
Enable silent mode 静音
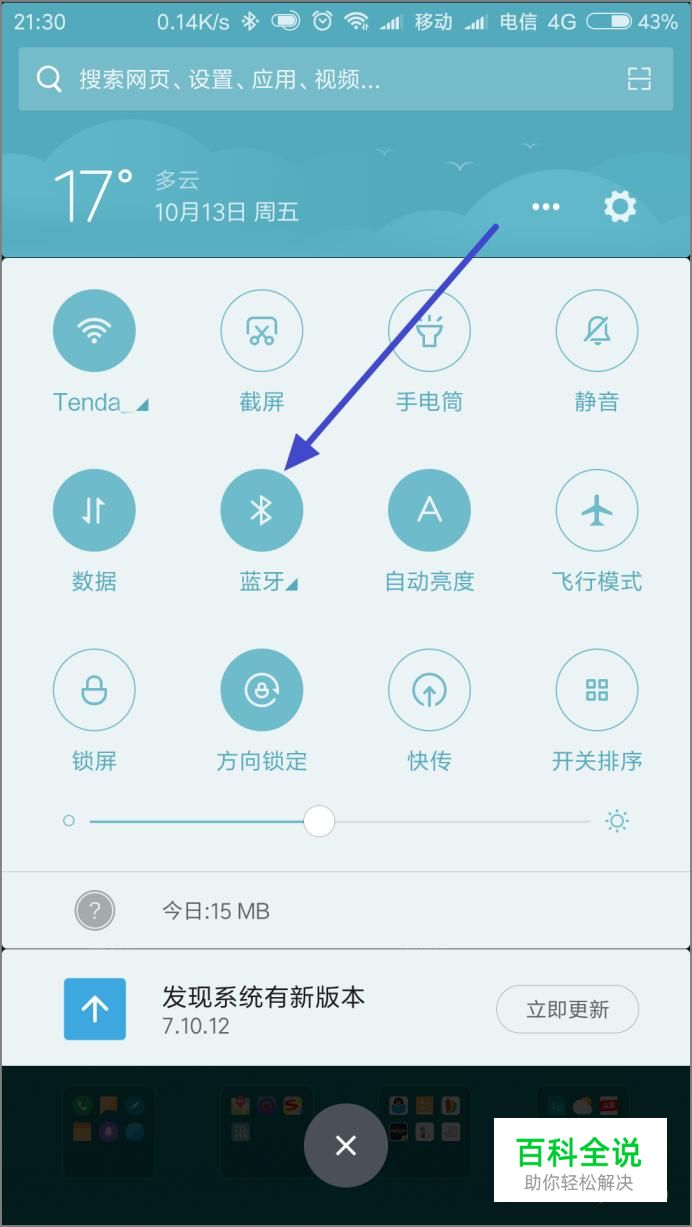pyautogui.click(x=597, y=331)
